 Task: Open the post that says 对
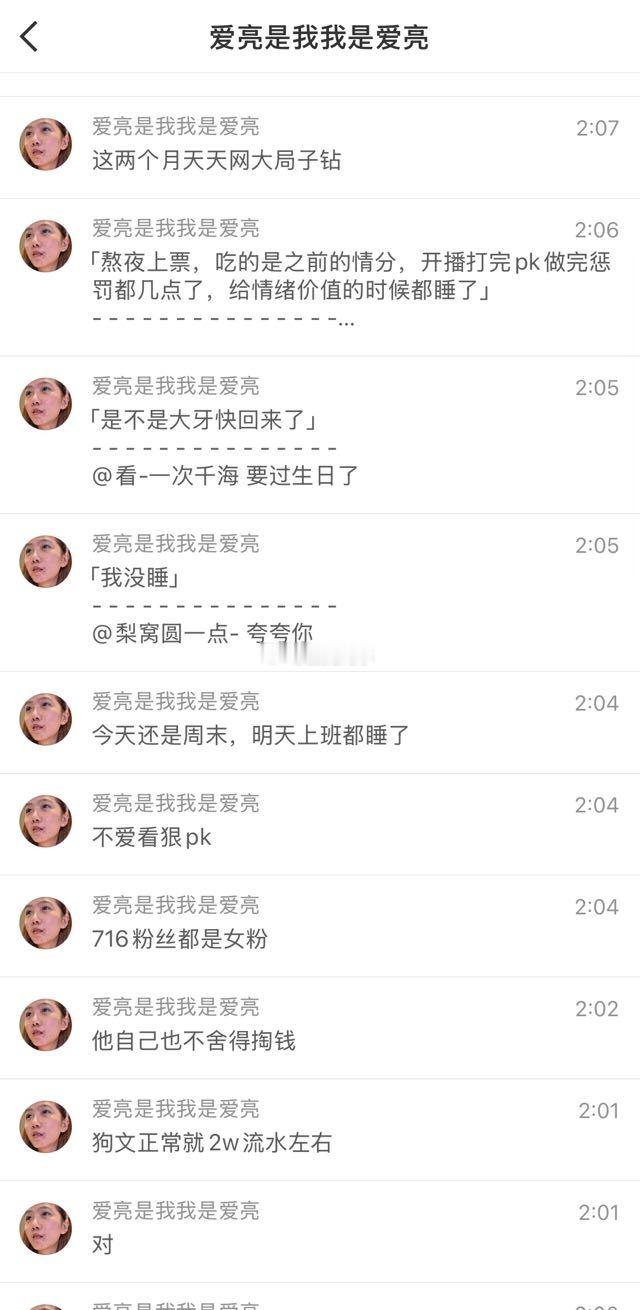point(320,1233)
